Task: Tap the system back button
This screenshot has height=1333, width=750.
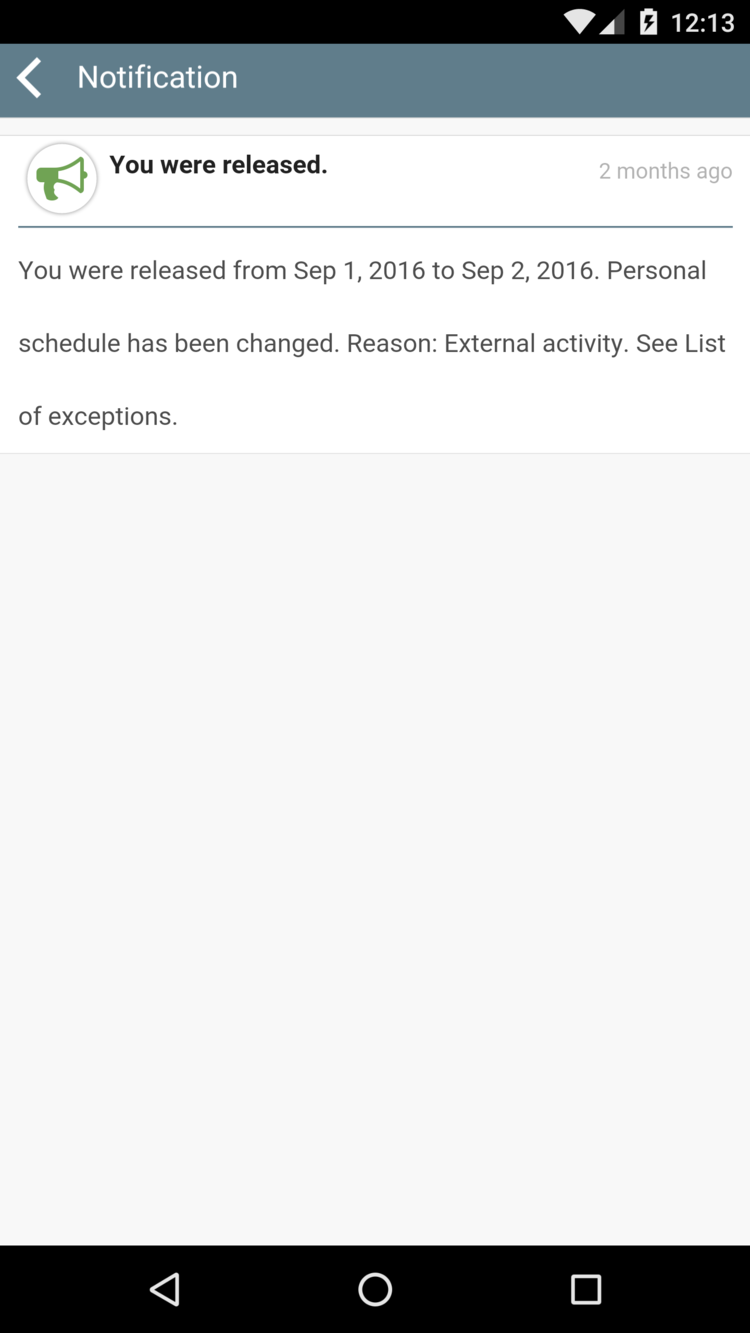Action: click(x=165, y=1289)
